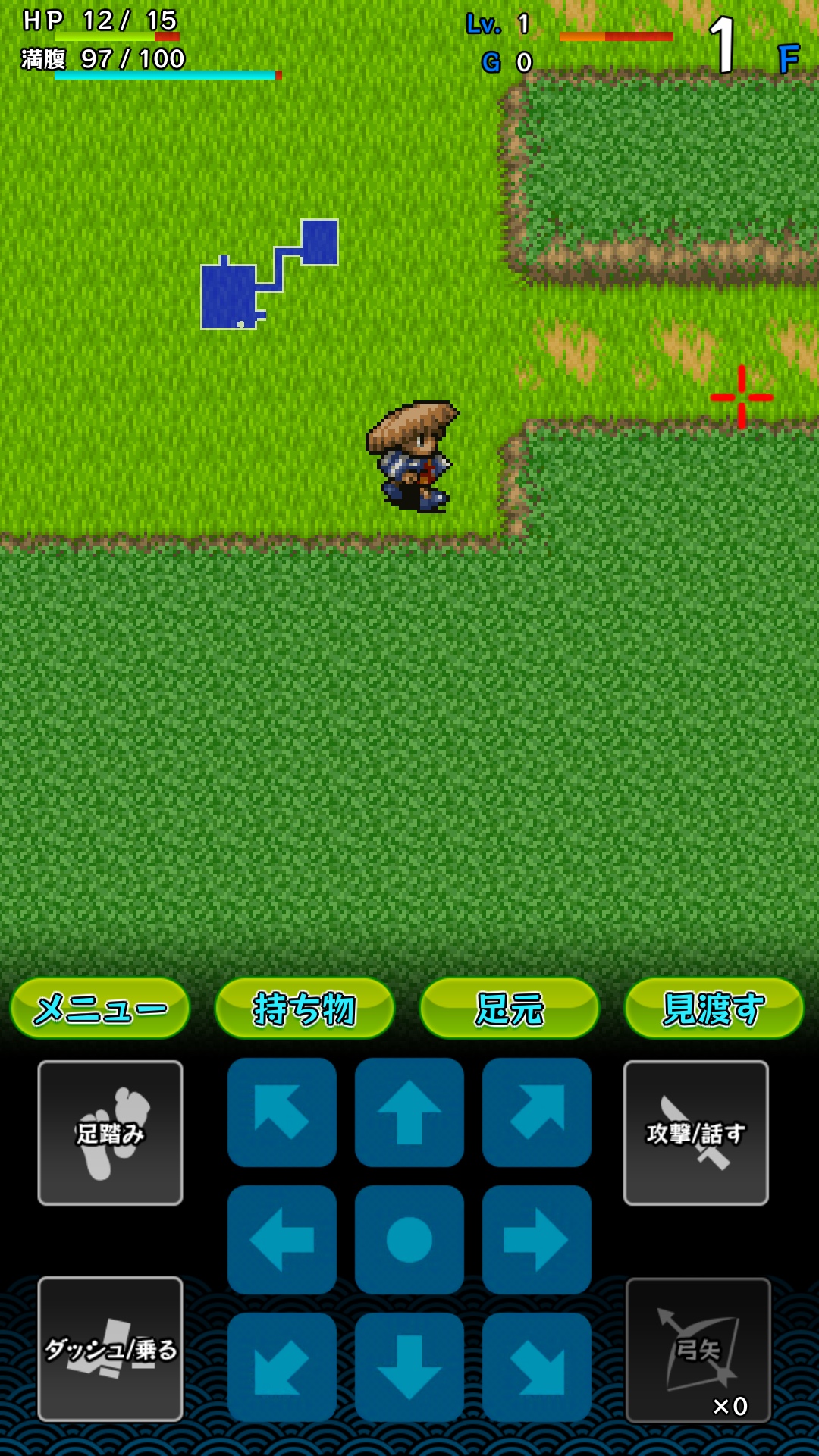The width and height of the screenshot is (819, 1456).
Task: Tap 見渡す to look around
Action: click(714, 1009)
